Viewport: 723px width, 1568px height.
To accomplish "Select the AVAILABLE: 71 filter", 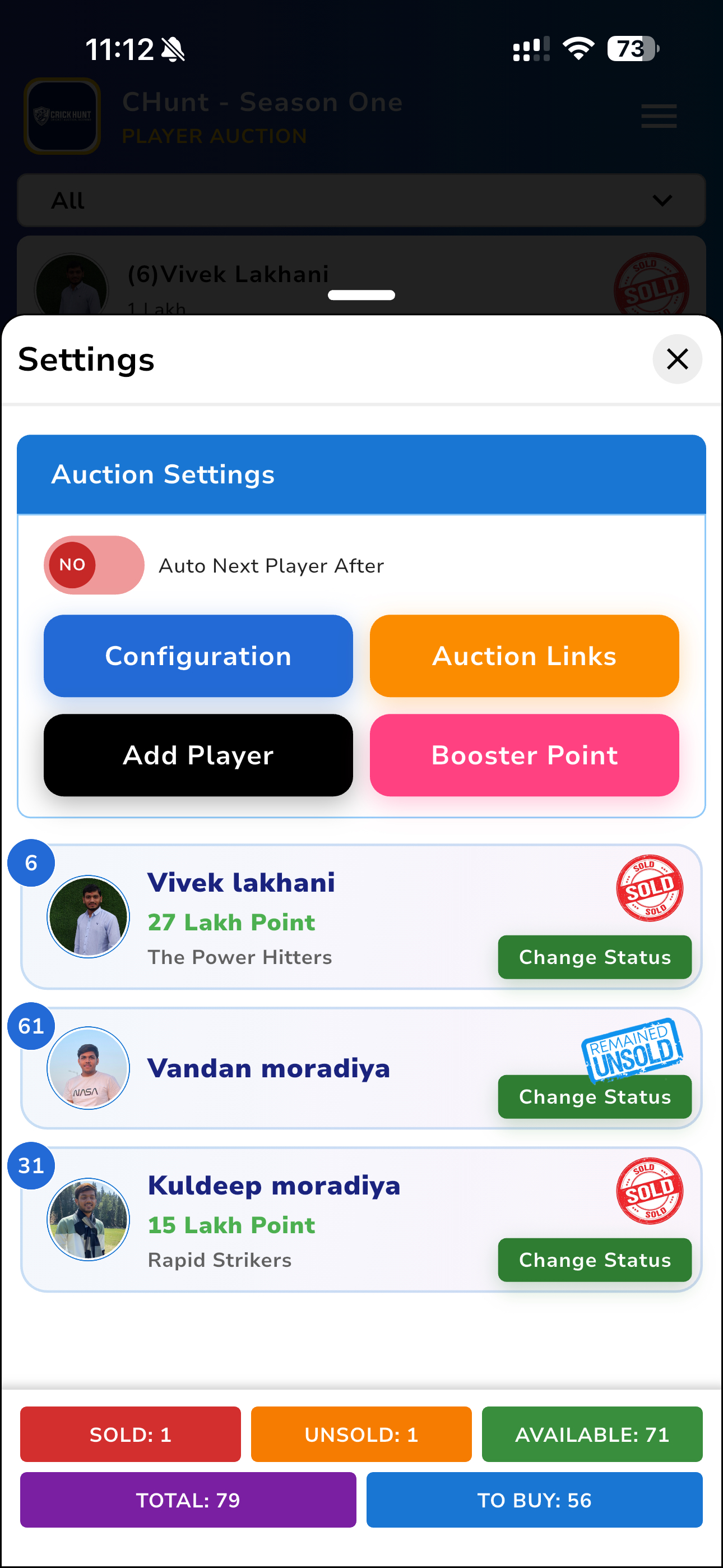I will coord(591,1434).
